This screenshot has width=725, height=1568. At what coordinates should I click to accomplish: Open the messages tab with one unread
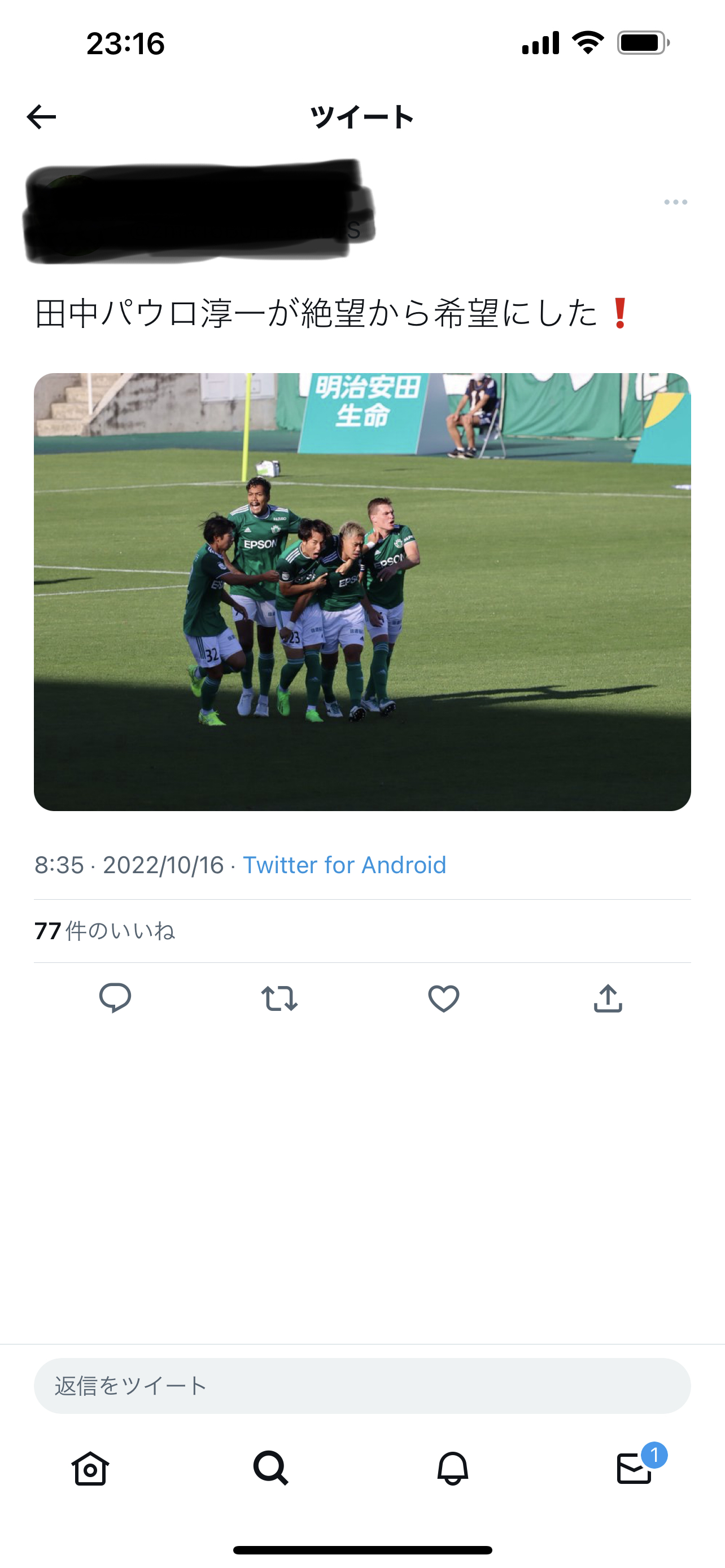(x=635, y=1469)
